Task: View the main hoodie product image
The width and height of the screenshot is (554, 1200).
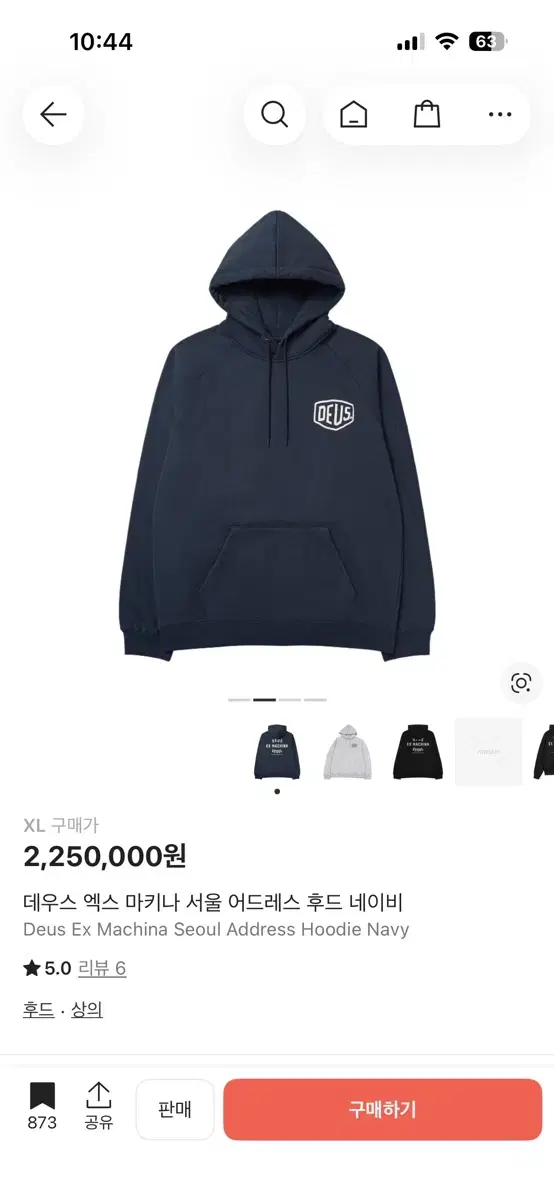Action: coord(277,435)
